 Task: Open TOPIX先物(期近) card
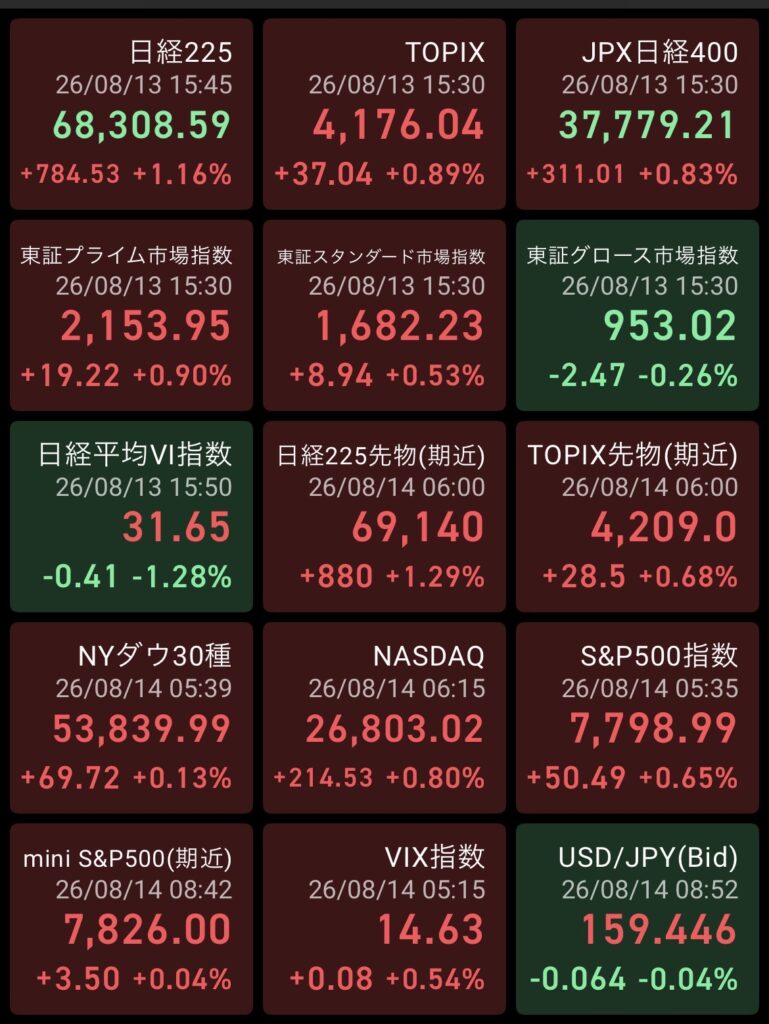pyautogui.click(x=637, y=516)
